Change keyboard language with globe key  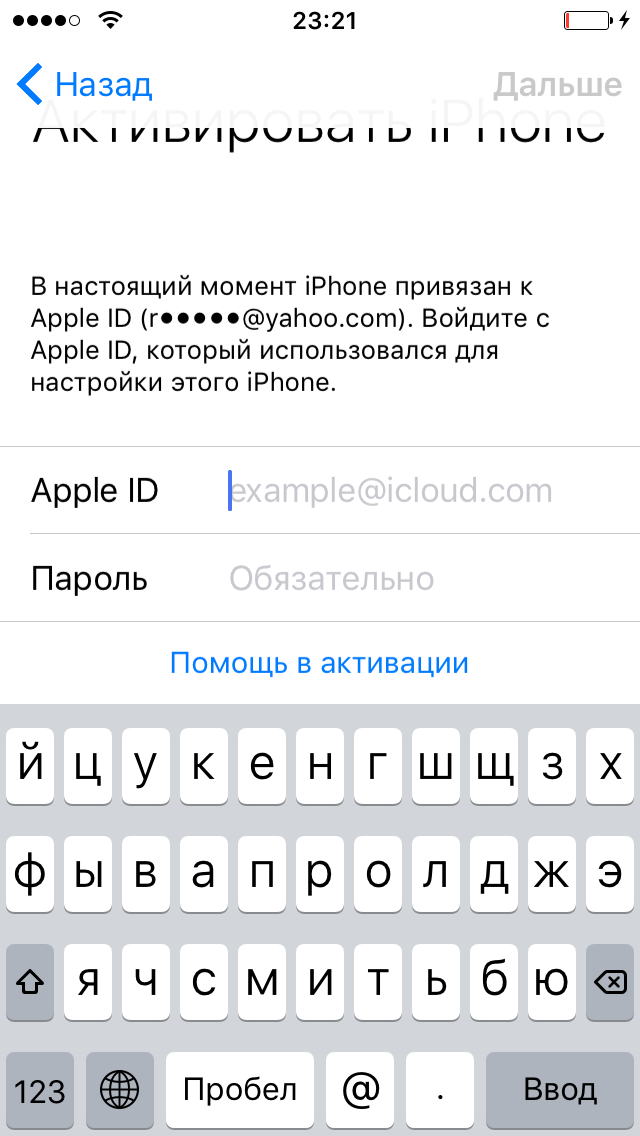pos(120,1089)
